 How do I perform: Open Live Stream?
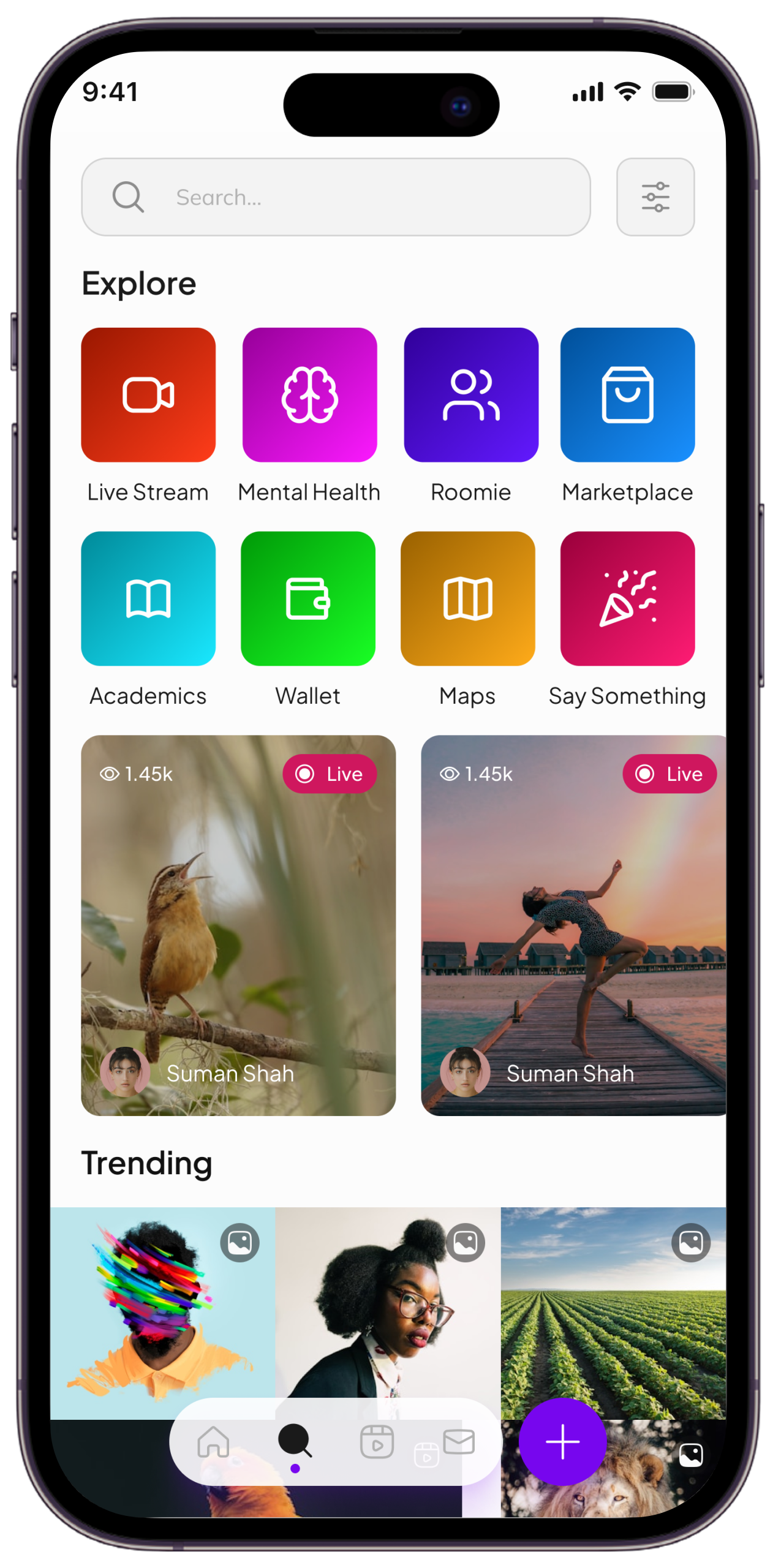(148, 395)
